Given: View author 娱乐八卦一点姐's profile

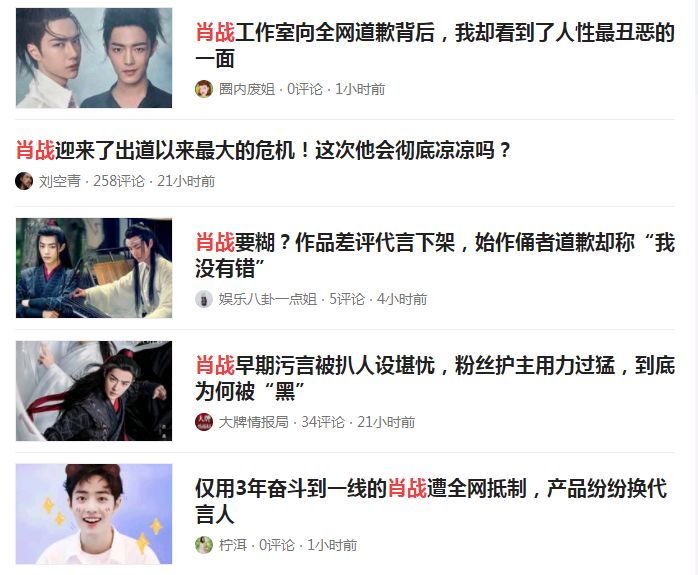Looking at the screenshot, I should point(267,299).
